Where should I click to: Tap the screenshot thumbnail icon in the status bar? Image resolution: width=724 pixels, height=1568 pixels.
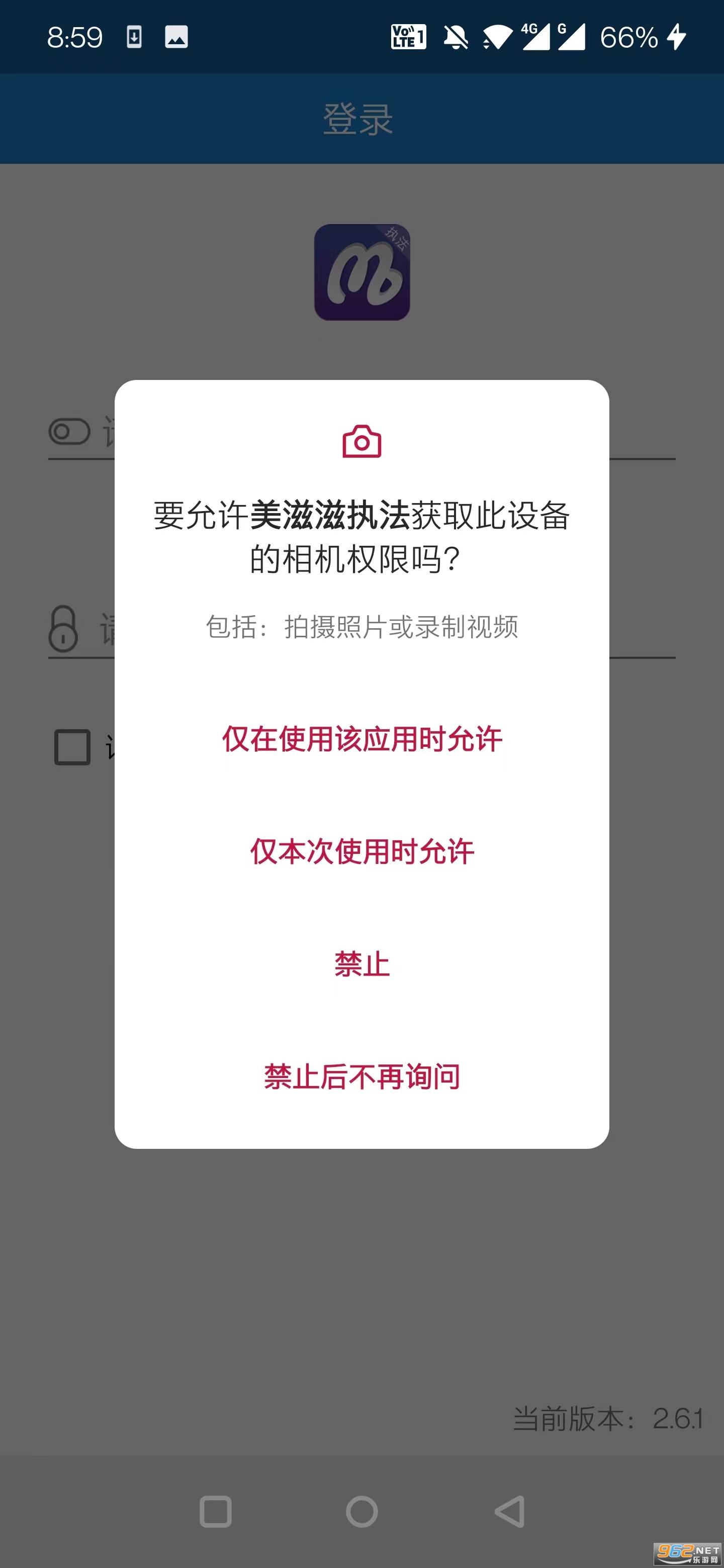coord(176,38)
